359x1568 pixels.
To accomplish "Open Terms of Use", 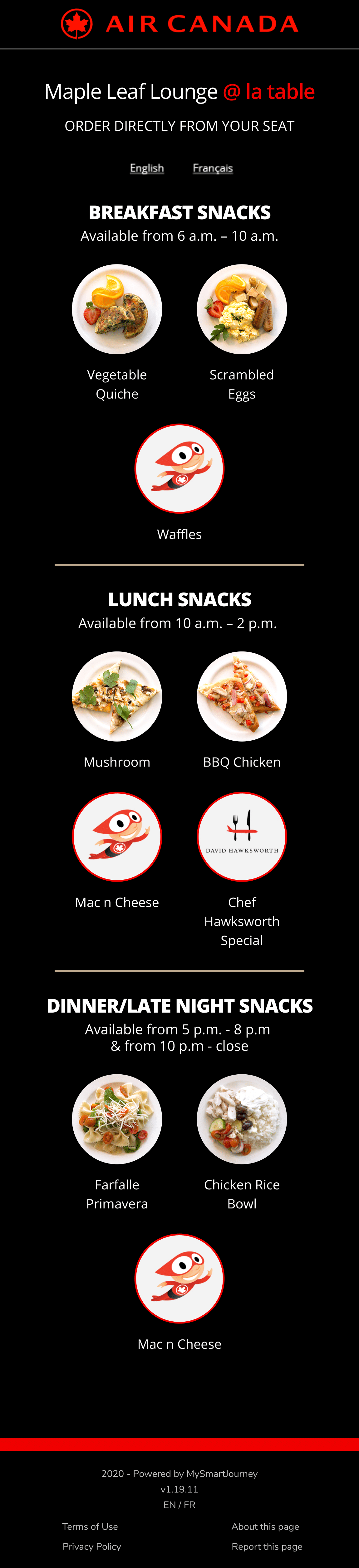I will pyautogui.click(x=90, y=1526).
